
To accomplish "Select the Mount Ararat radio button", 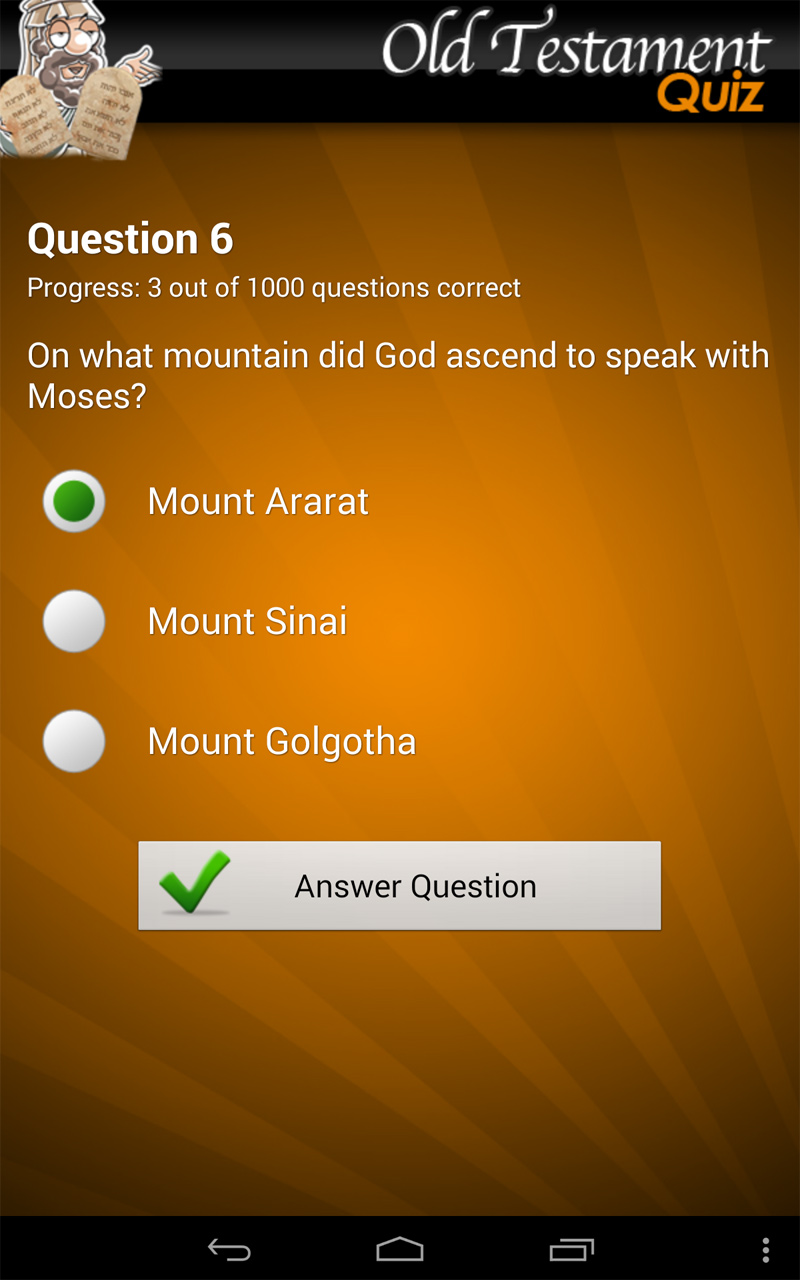I will pyautogui.click(x=72, y=500).
